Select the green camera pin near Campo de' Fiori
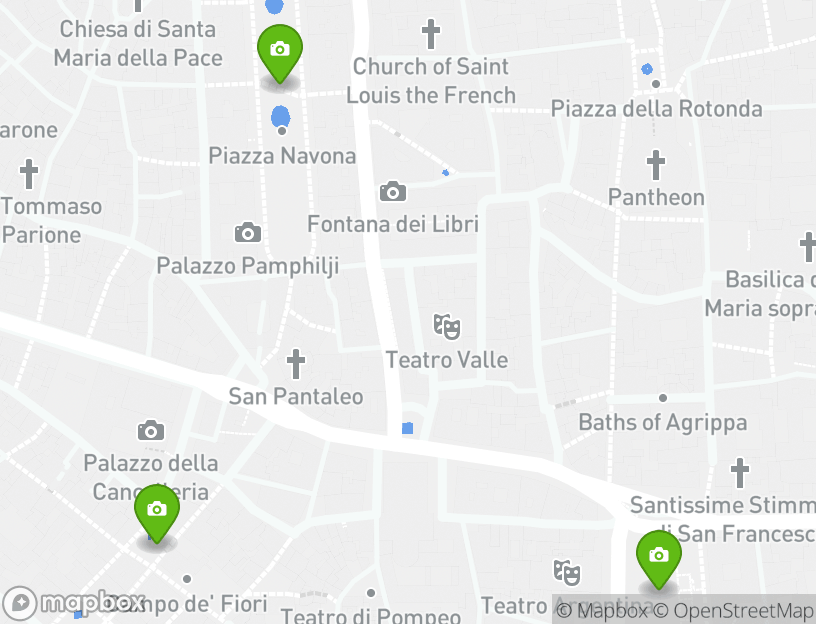This screenshot has width=816, height=624. tap(156, 511)
